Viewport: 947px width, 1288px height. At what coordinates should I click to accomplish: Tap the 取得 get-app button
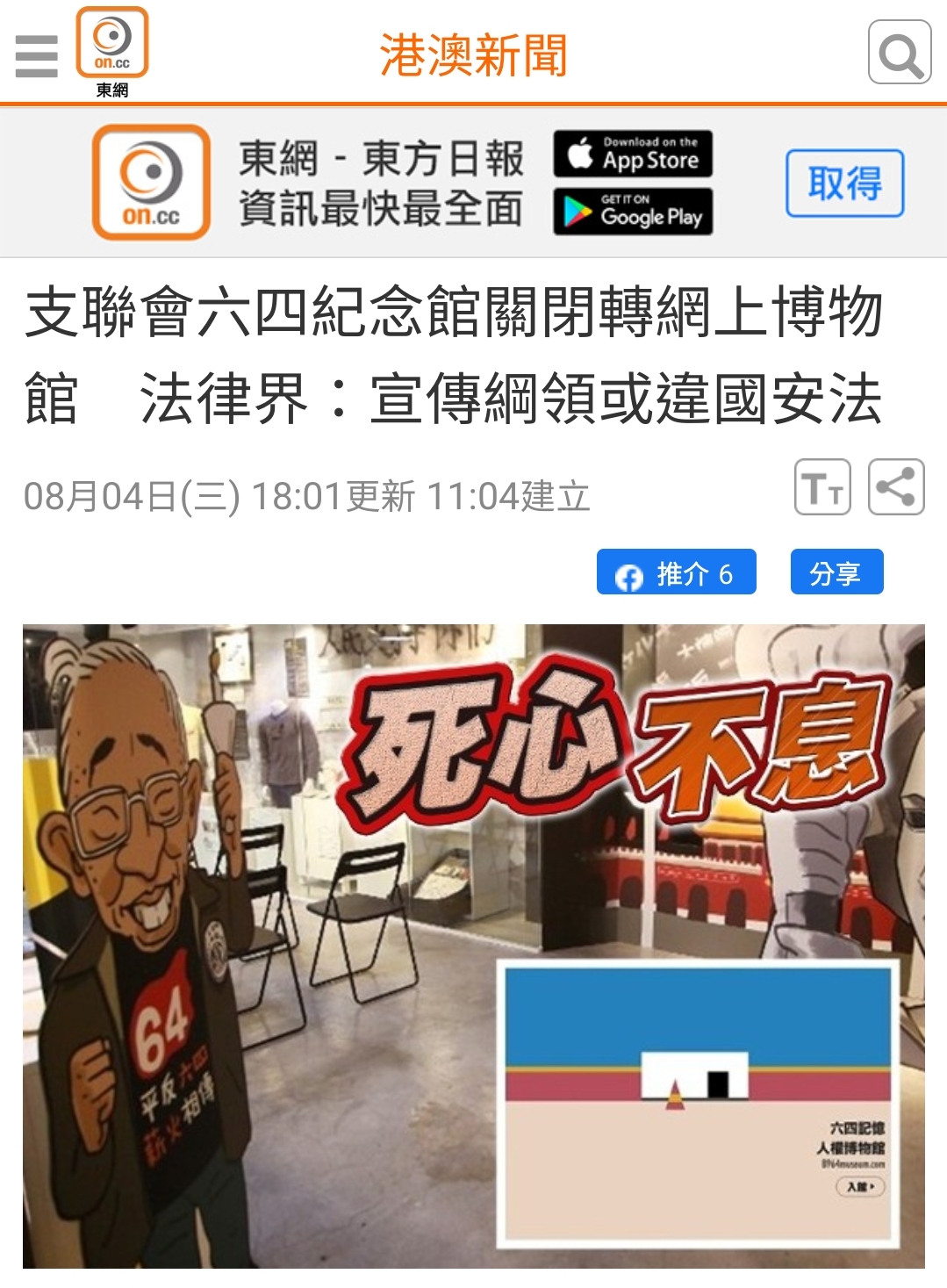[x=844, y=183]
